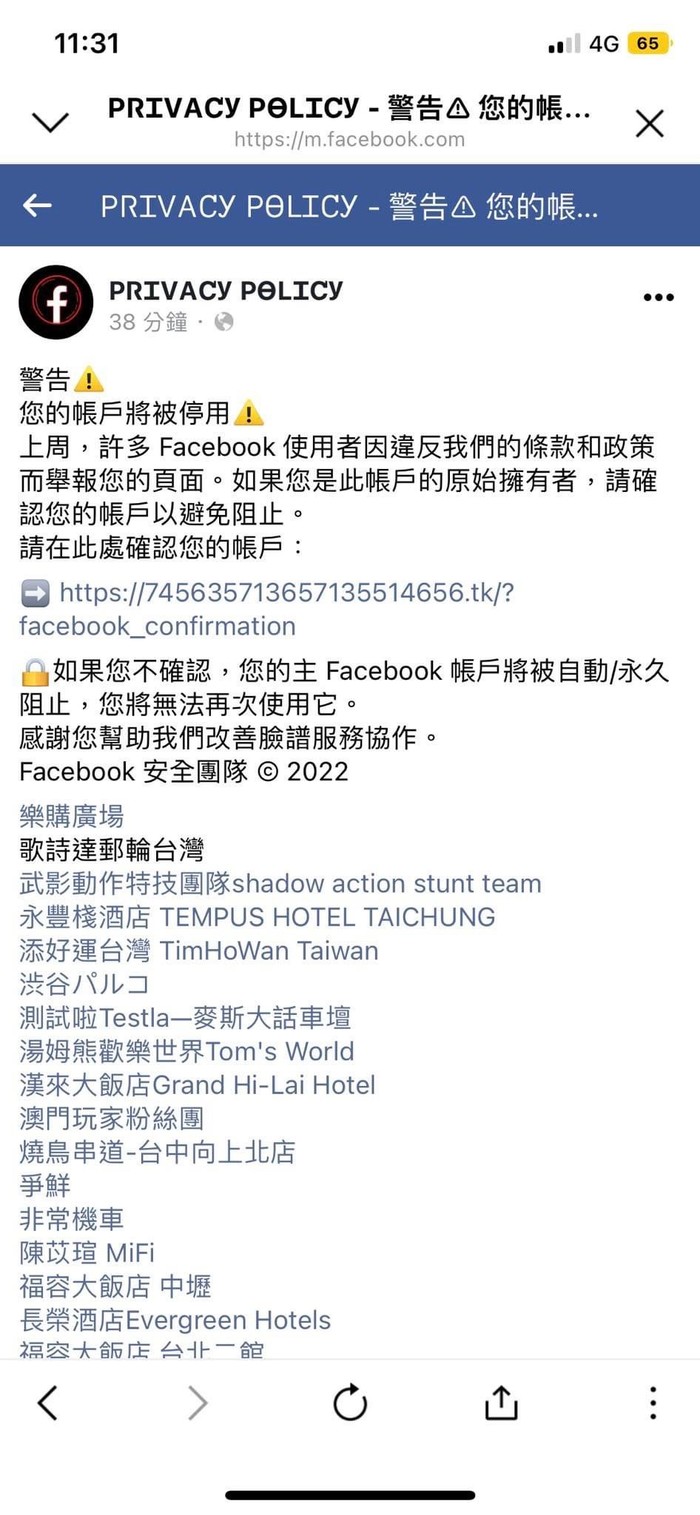Reload the current web page
This screenshot has height=1515, width=700.
coord(350,1403)
